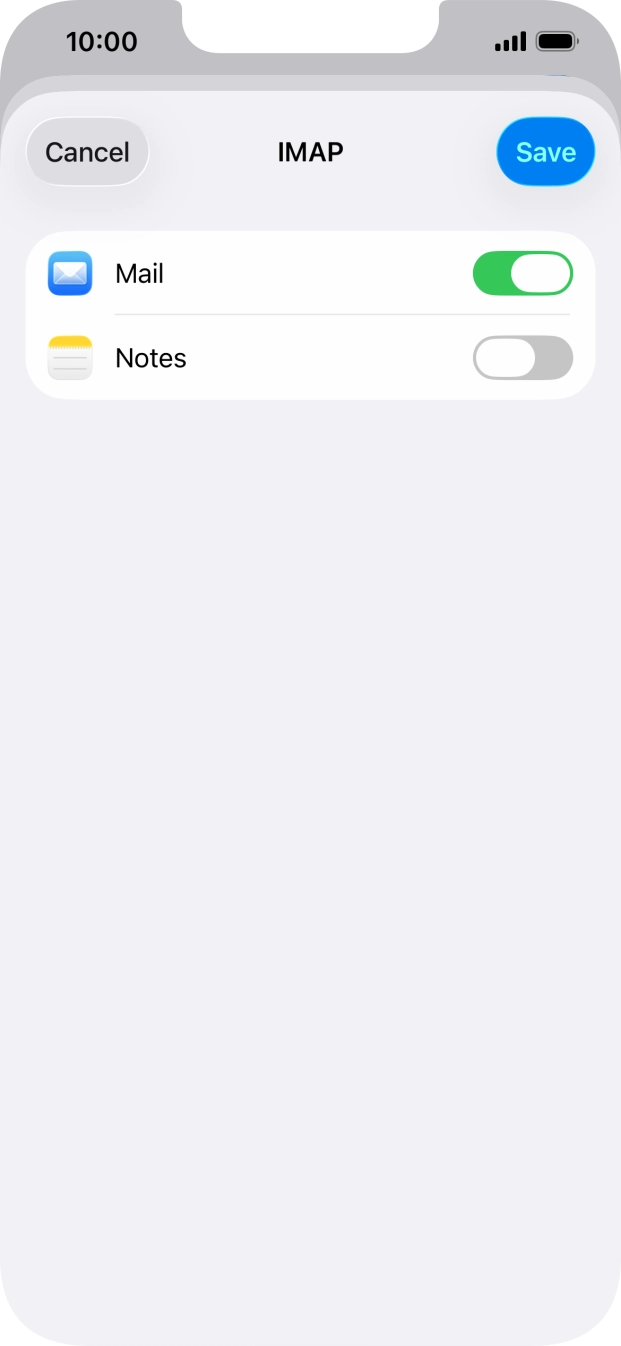This screenshot has height=1346, width=621.
Task: Enable Notes syncing for this account
Action: click(522, 358)
